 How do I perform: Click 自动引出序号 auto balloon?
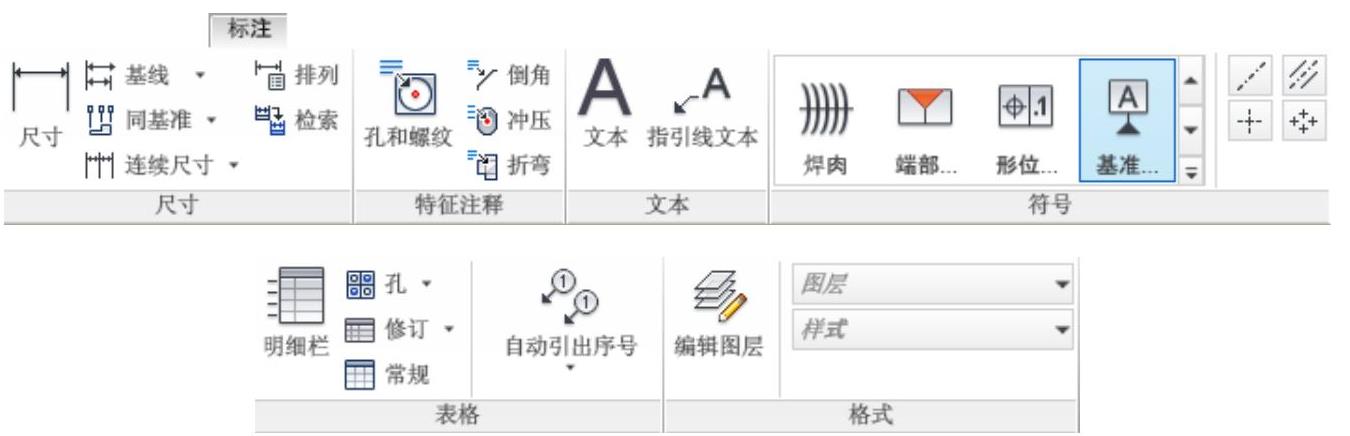click(570, 320)
